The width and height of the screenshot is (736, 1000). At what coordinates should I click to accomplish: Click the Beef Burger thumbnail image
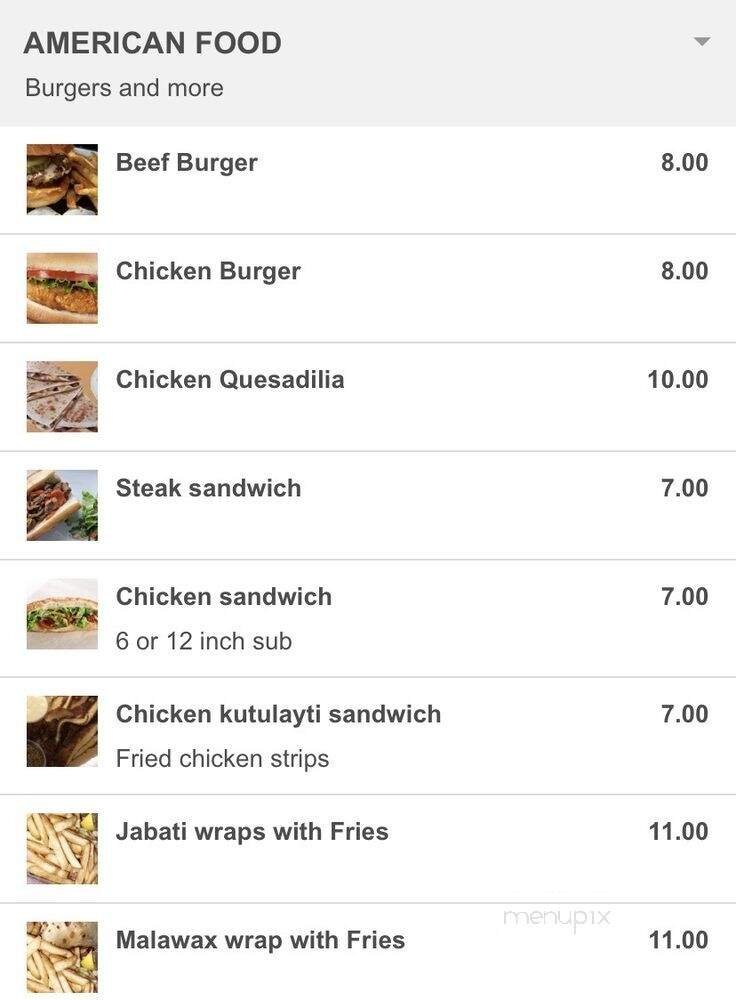click(x=61, y=180)
